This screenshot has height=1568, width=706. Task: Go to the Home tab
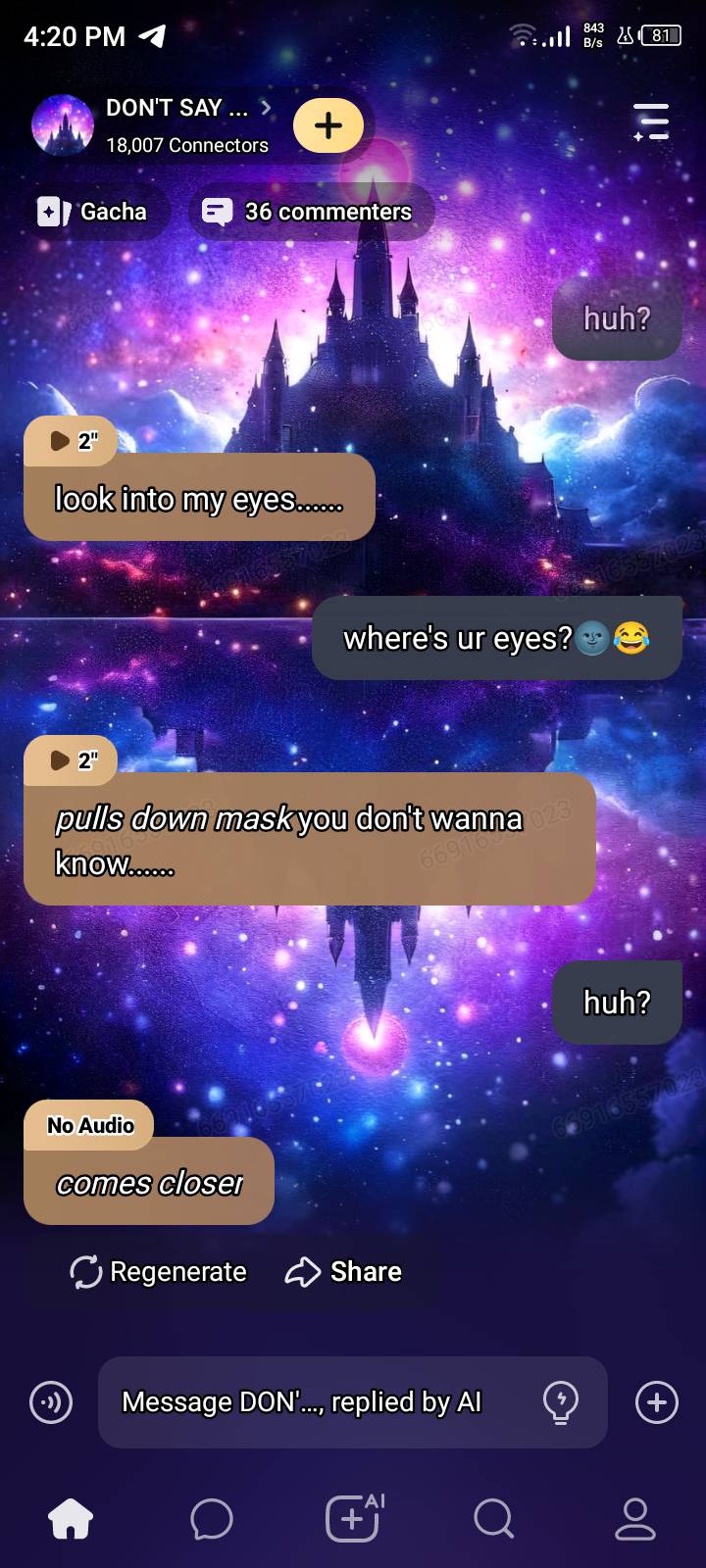[x=71, y=1519]
